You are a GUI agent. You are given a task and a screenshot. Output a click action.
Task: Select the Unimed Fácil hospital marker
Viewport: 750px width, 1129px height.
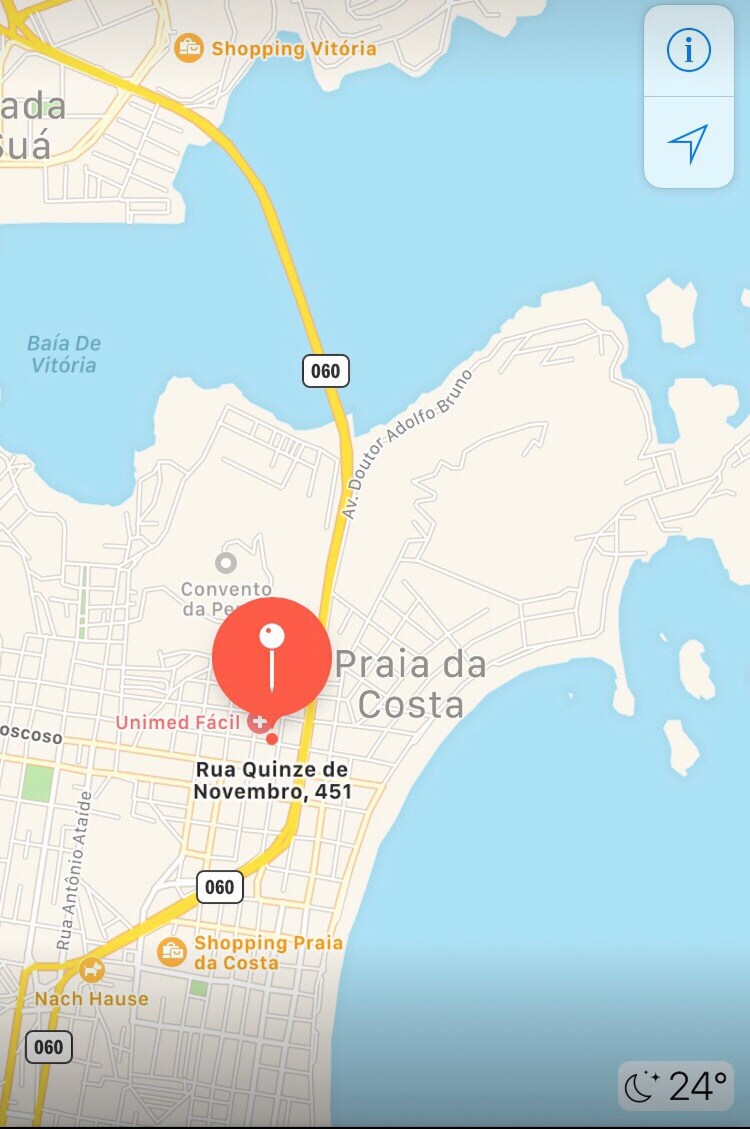click(x=260, y=722)
